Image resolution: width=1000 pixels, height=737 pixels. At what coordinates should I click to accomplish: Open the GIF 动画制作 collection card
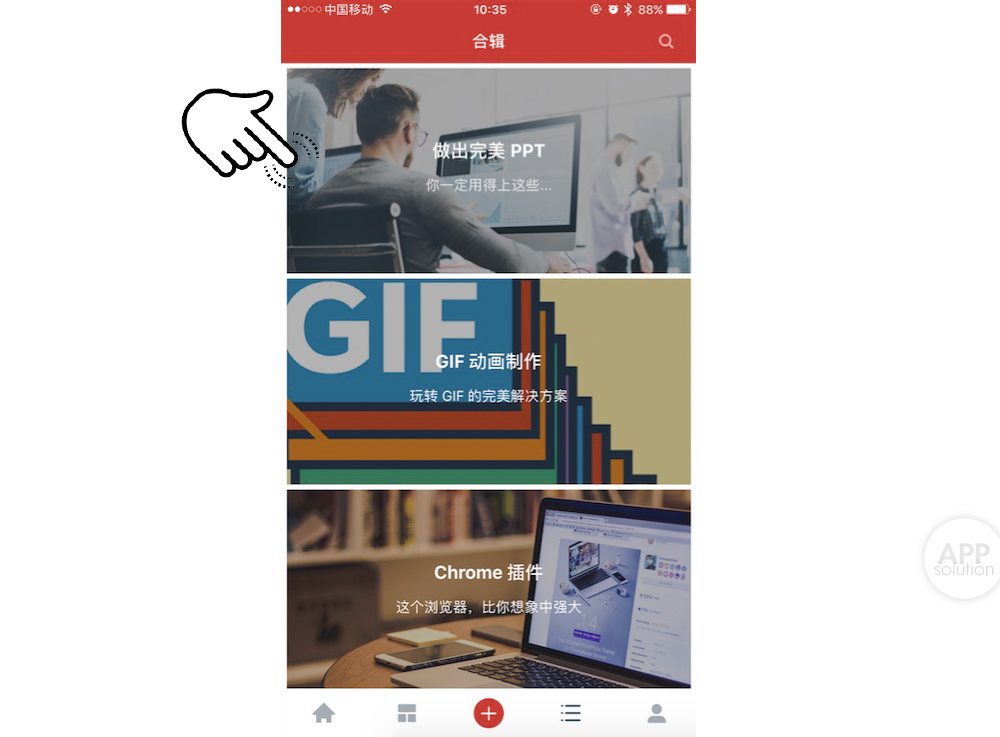(x=489, y=381)
